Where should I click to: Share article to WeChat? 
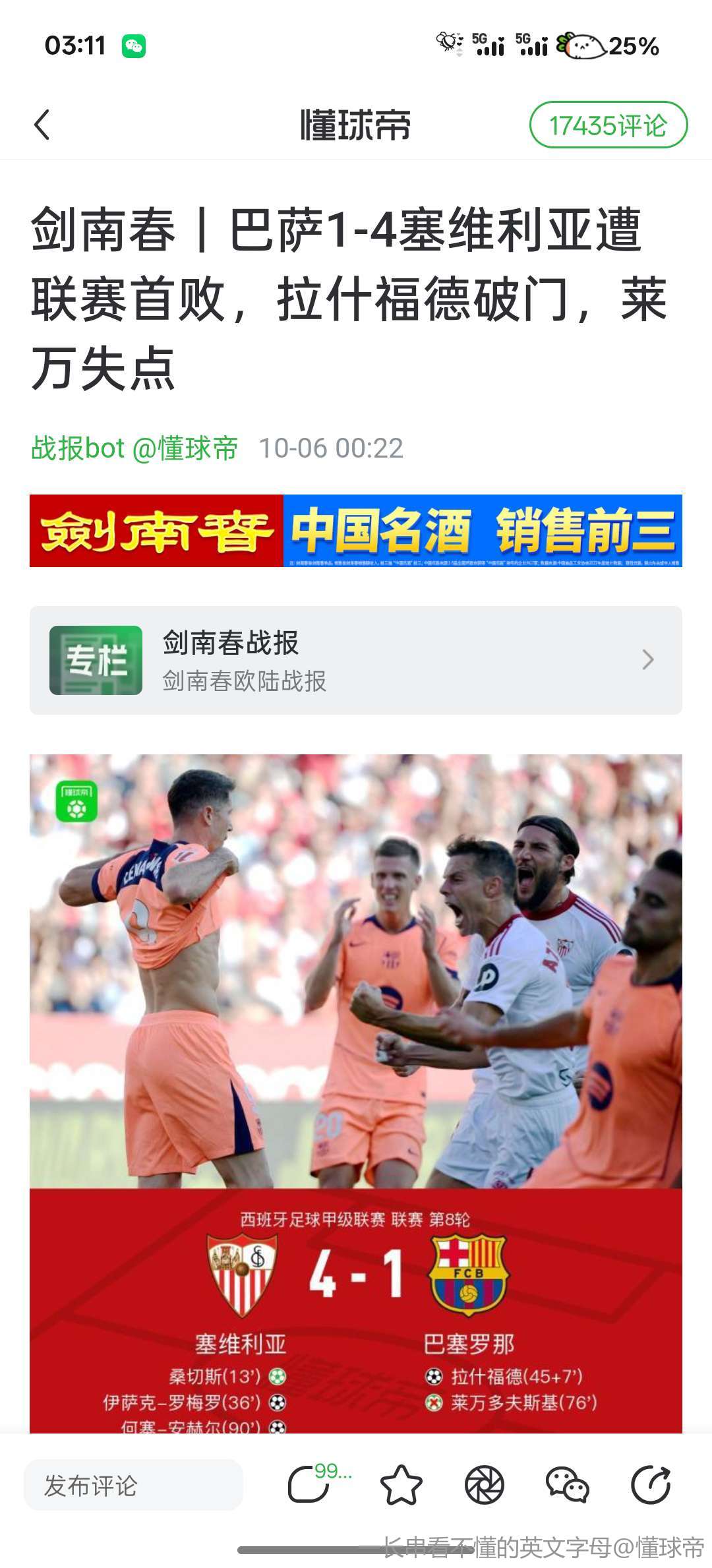pos(568,1486)
